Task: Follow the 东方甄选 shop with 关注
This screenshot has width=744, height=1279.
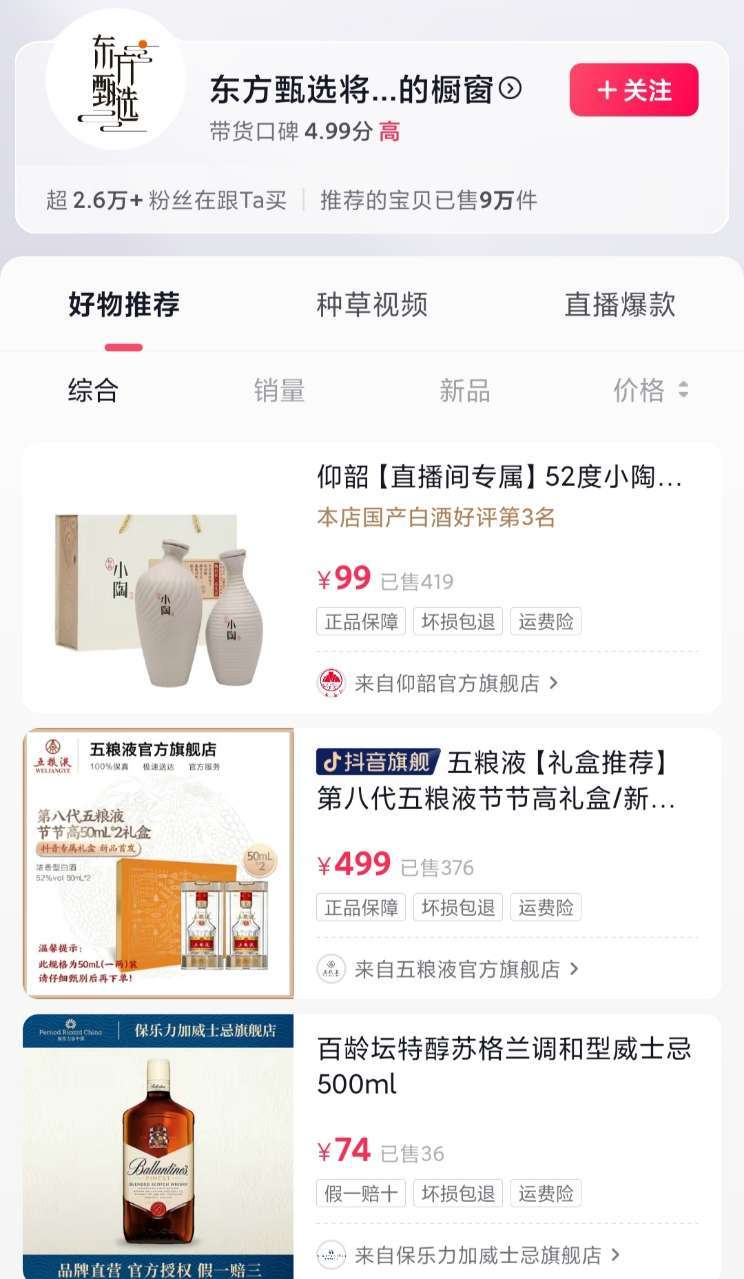Action: point(634,90)
